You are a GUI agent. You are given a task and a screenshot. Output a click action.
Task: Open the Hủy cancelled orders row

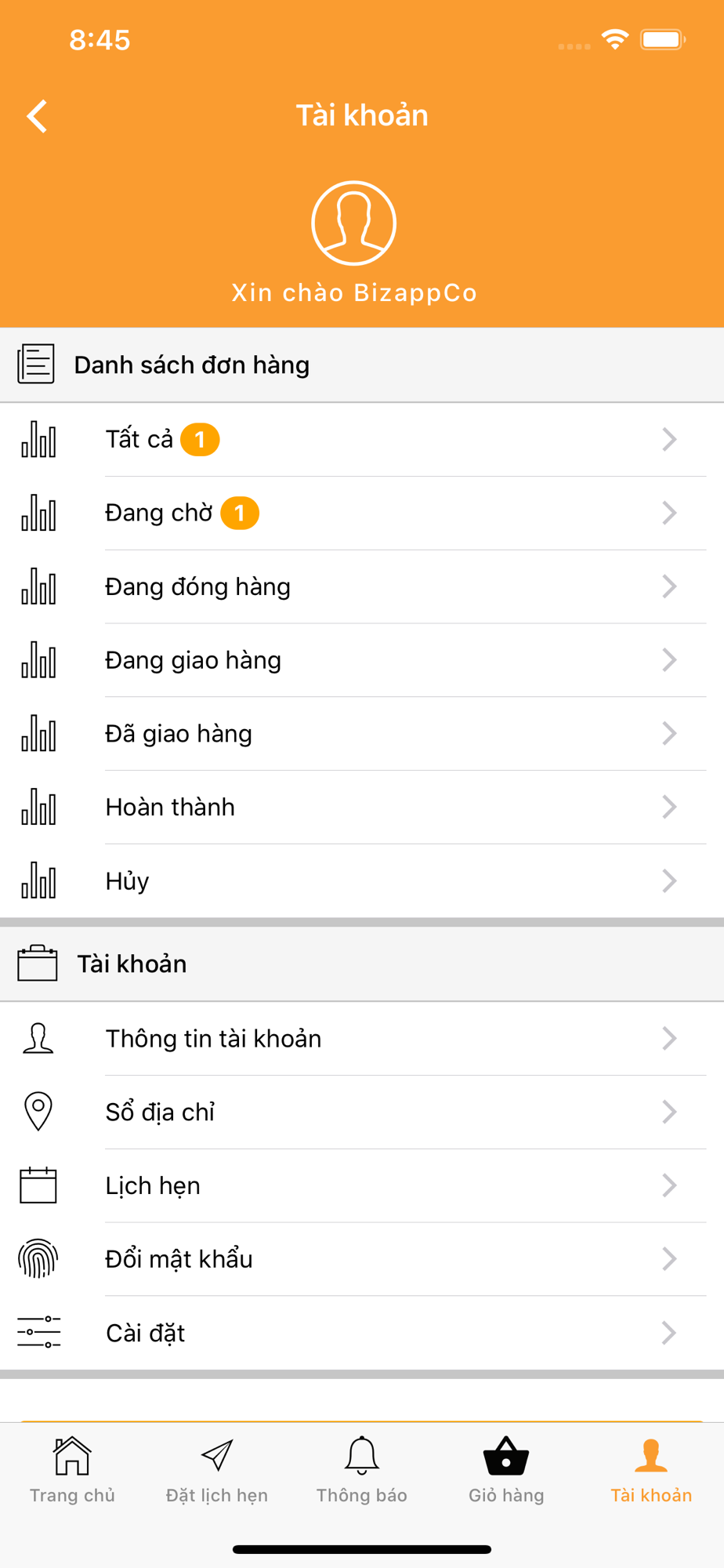[x=362, y=881]
